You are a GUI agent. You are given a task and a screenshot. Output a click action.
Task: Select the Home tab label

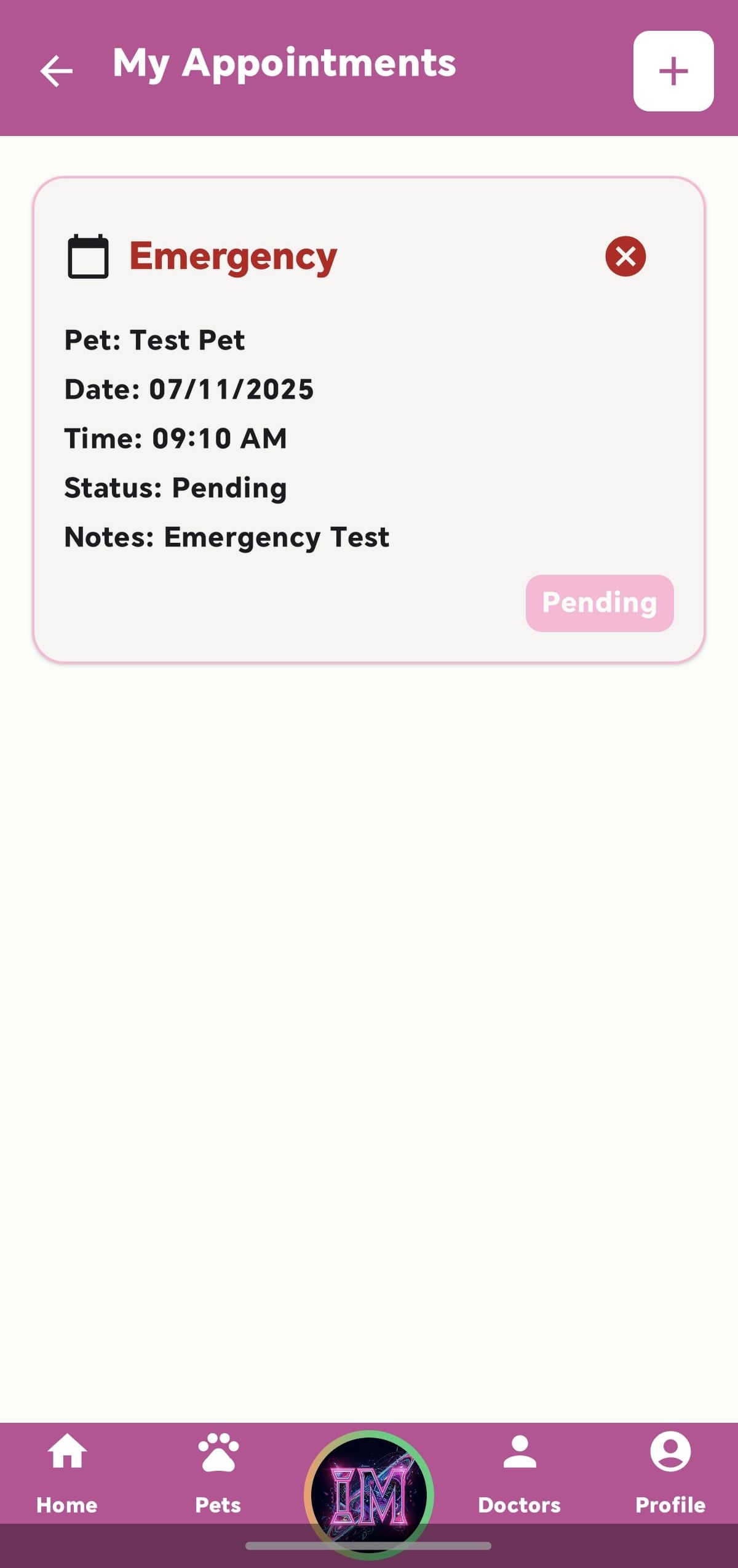coord(66,1506)
